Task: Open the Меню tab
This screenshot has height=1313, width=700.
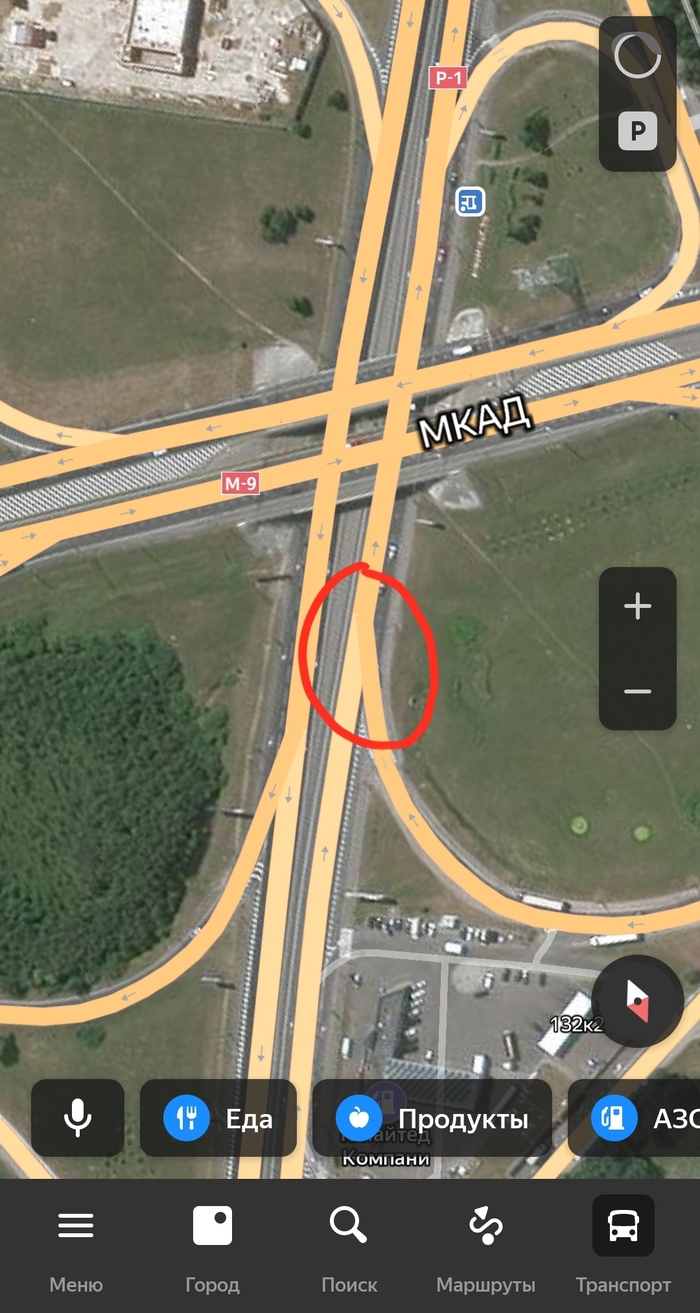Action: (76, 1246)
